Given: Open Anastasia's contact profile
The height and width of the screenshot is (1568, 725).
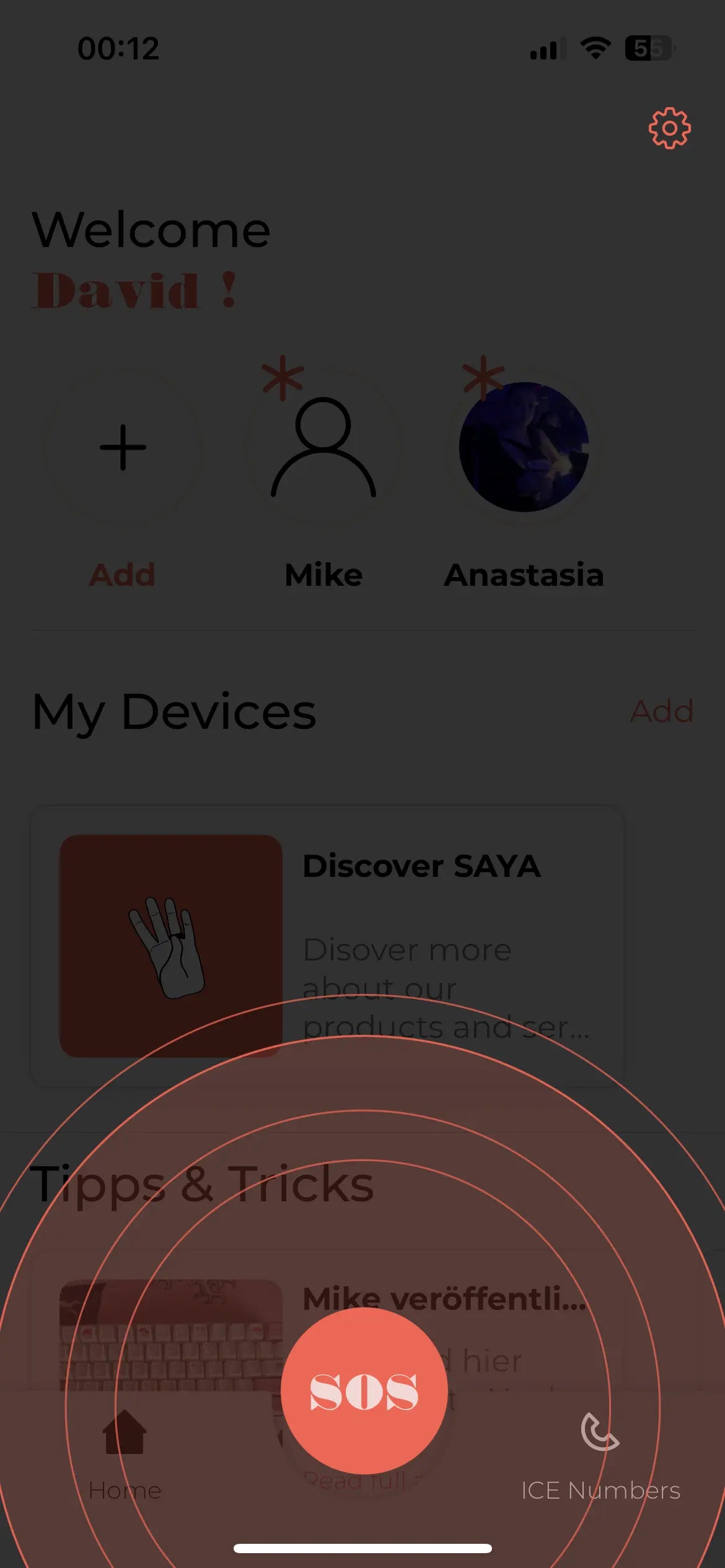Looking at the screenshot, I should tap(524, 447).
